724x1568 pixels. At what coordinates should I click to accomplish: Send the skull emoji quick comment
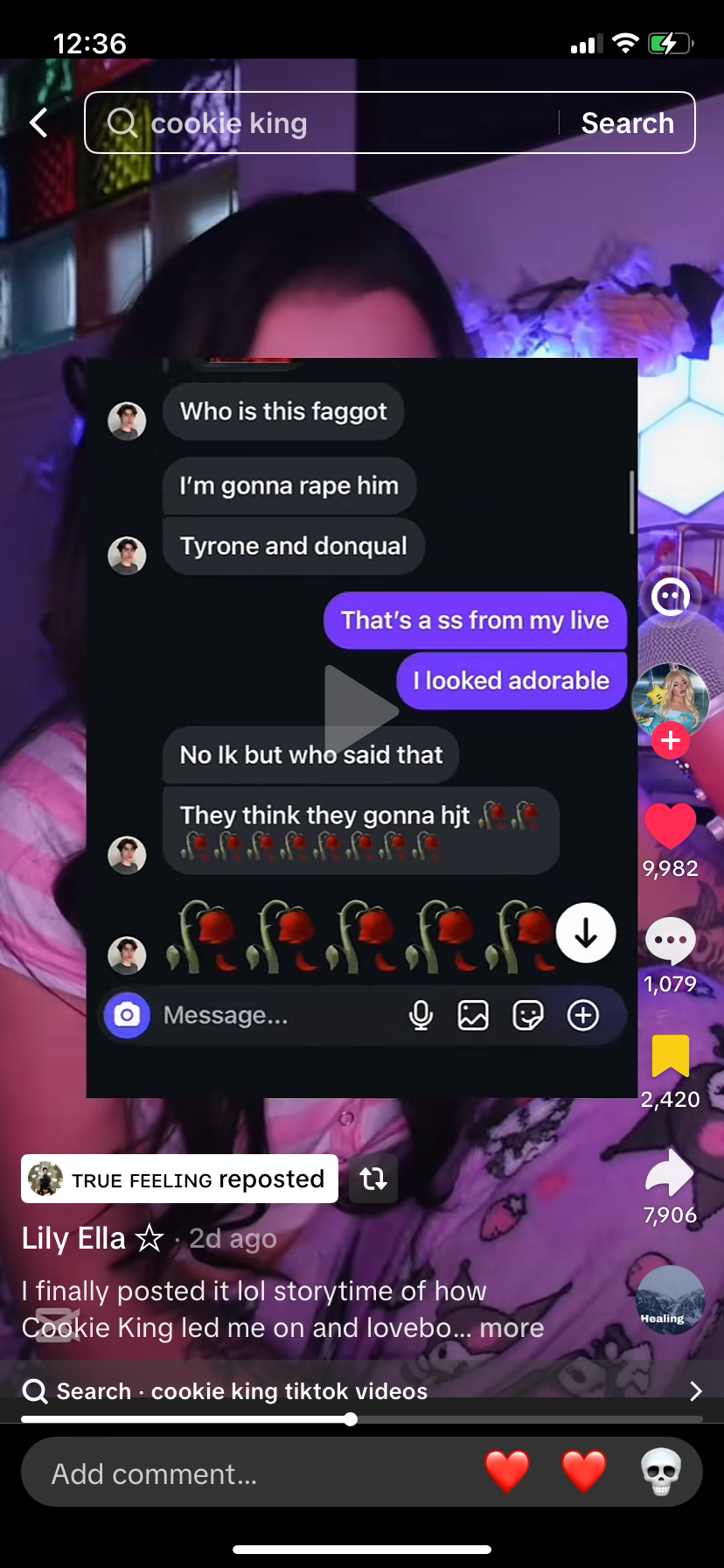(x=660, y=1472)
